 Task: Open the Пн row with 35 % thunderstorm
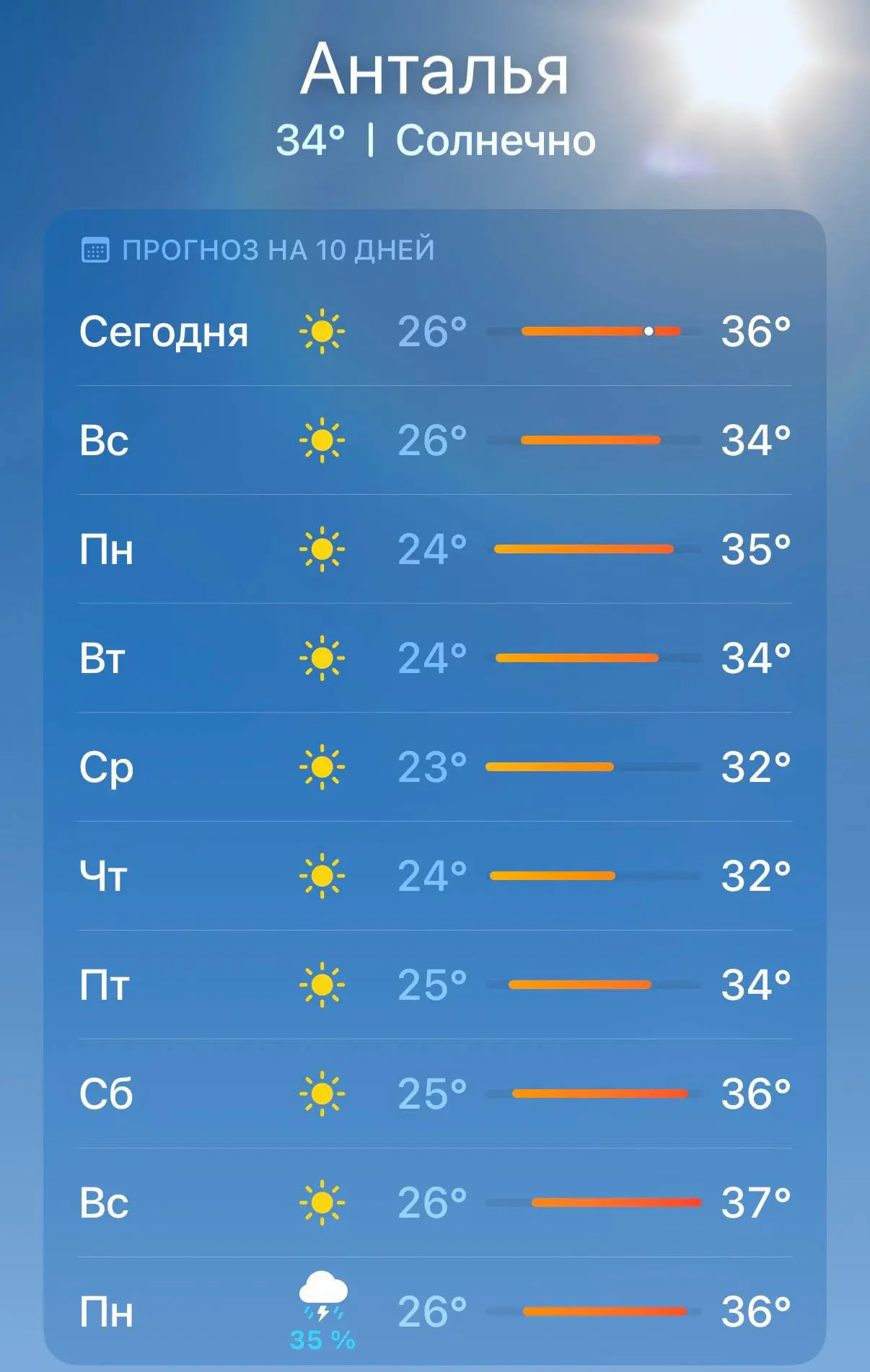tap(435, 1311)
